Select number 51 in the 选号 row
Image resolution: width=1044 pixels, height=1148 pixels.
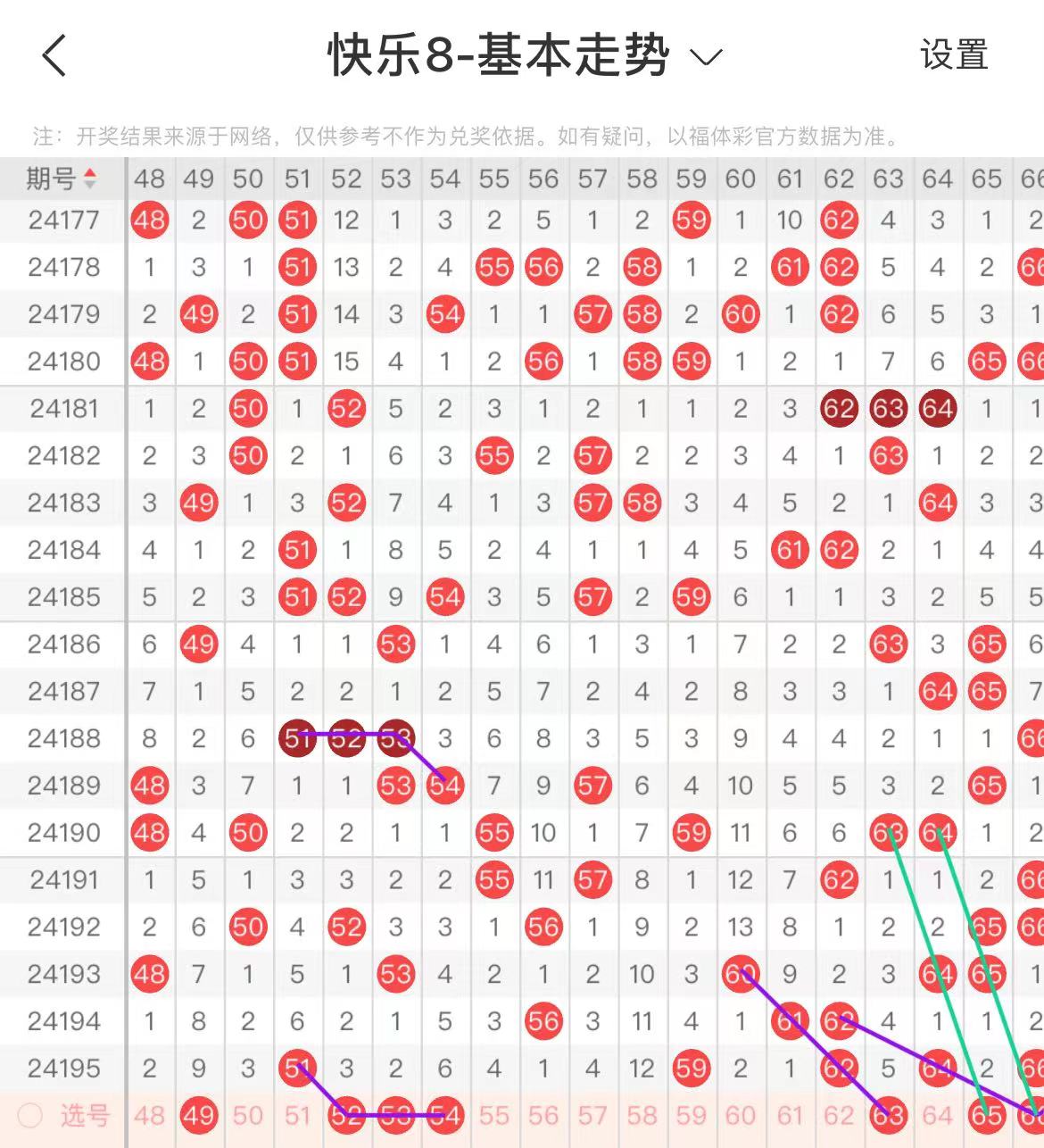[296, 1115]
